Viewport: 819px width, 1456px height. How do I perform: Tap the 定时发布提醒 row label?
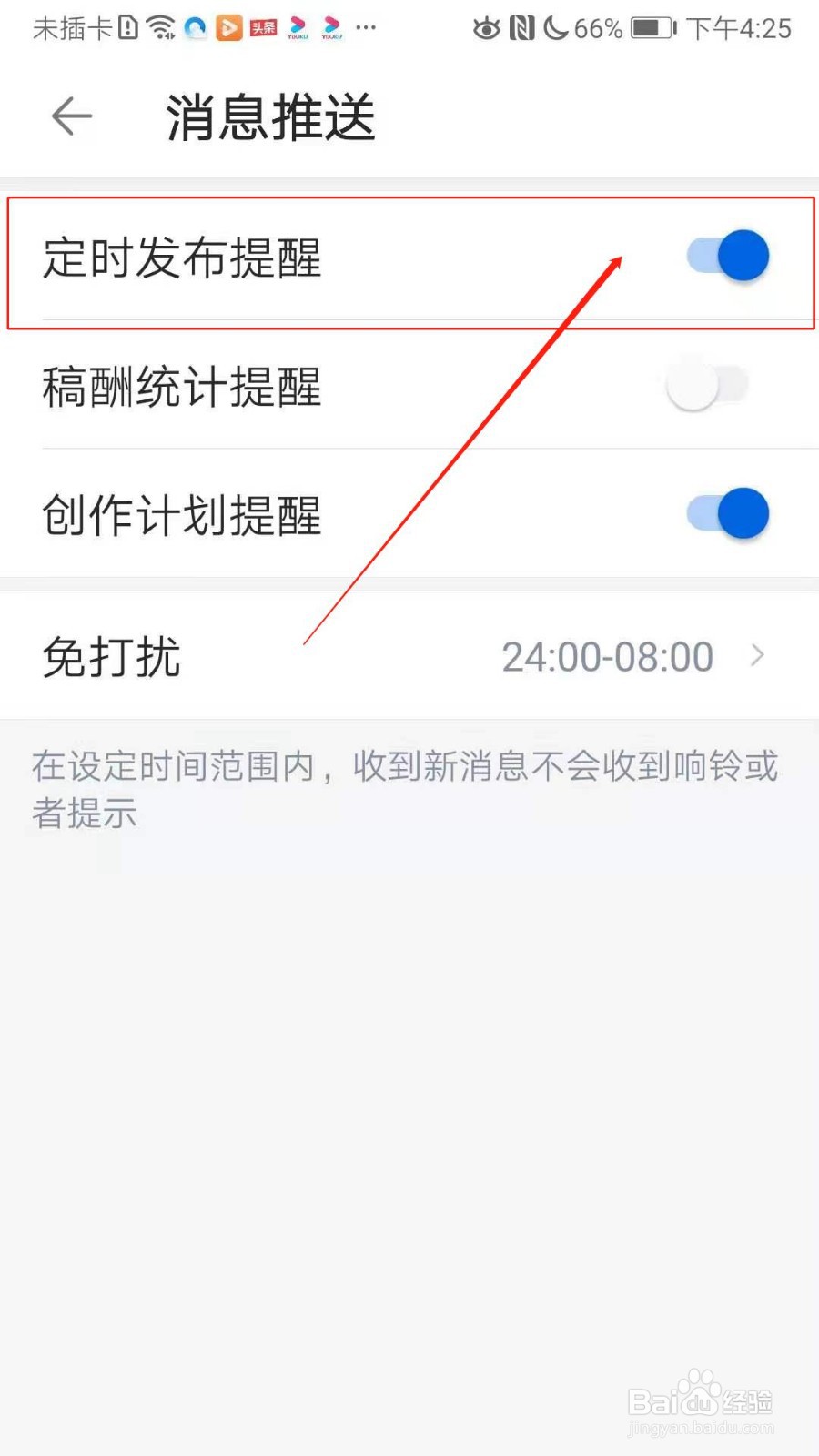[182, 258]
